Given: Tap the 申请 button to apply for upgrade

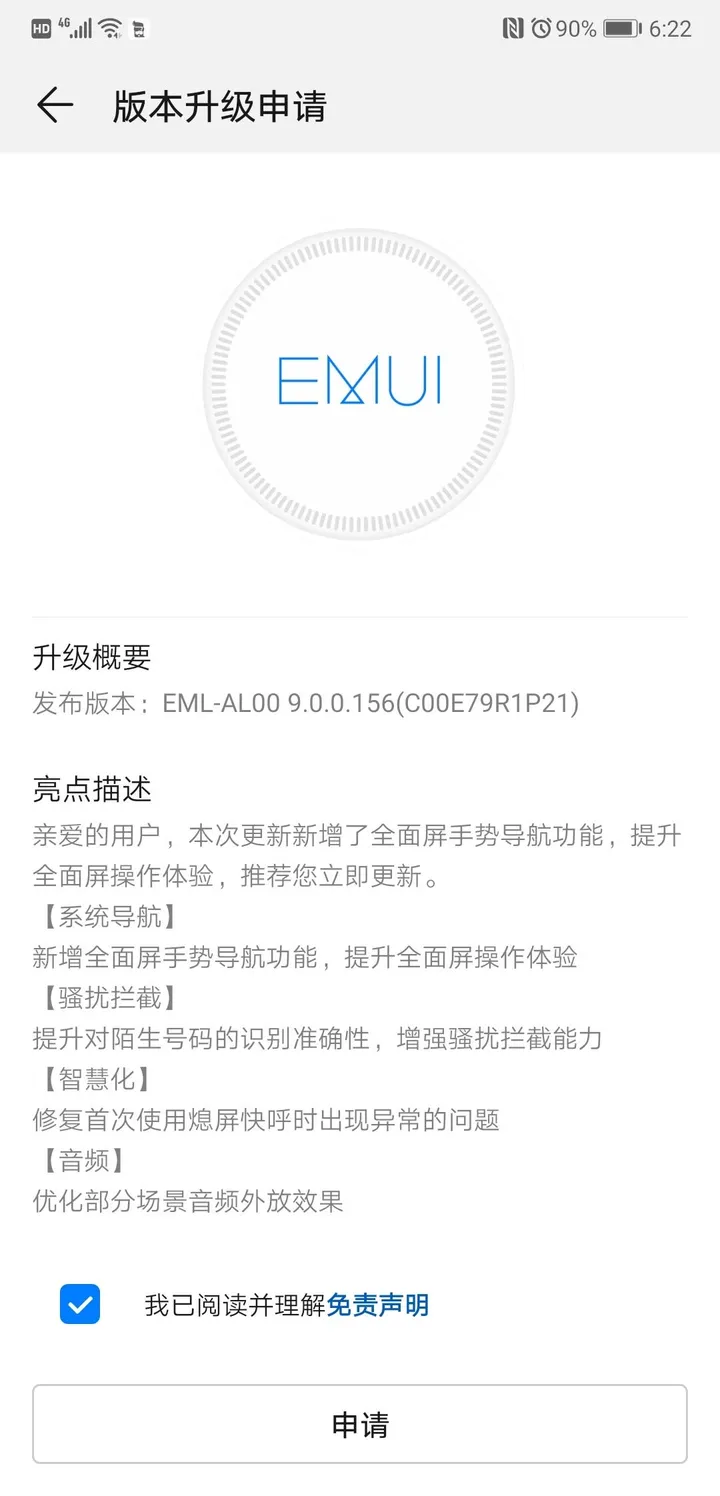Looking at the screenshot, I should click(359, 1424).
